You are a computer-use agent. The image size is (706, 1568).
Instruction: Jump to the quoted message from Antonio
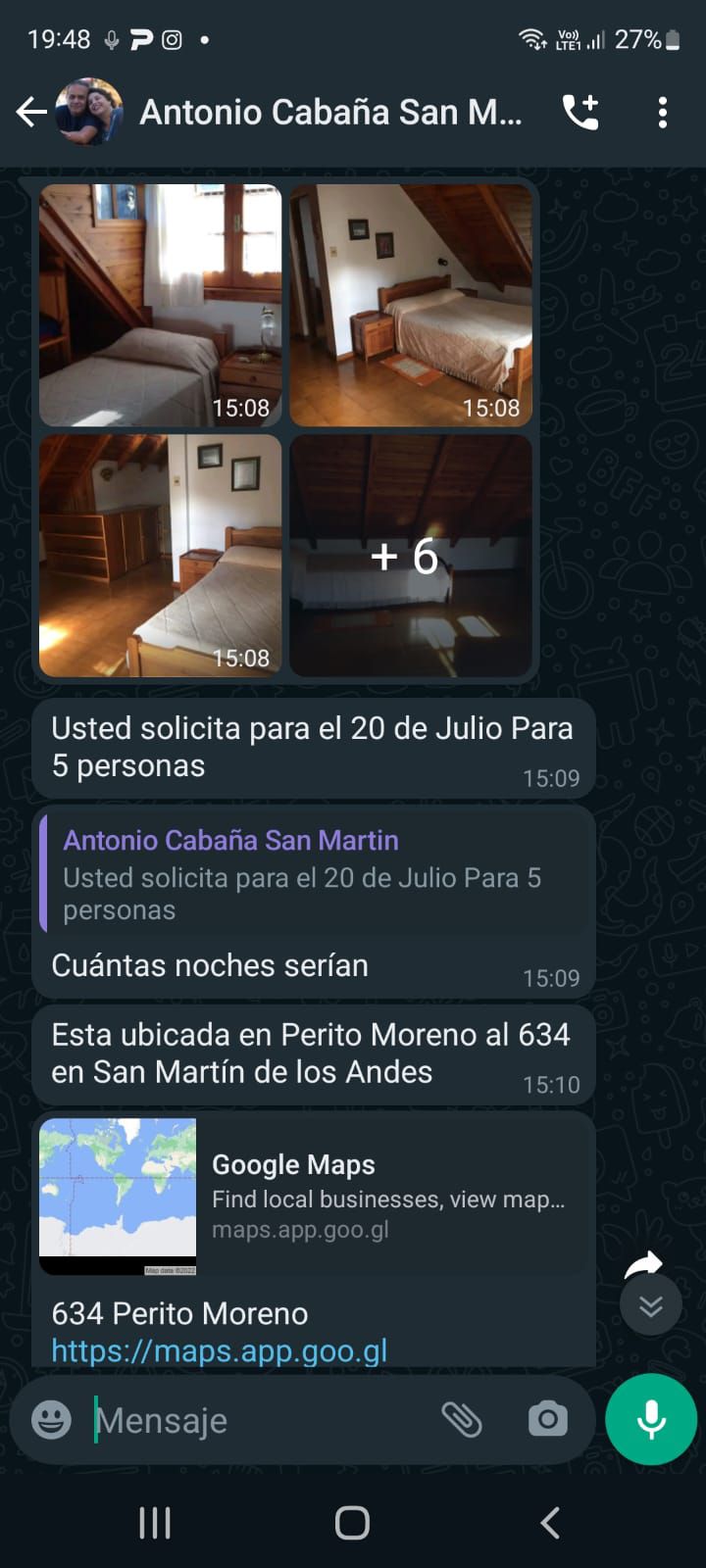pos(314,874)
